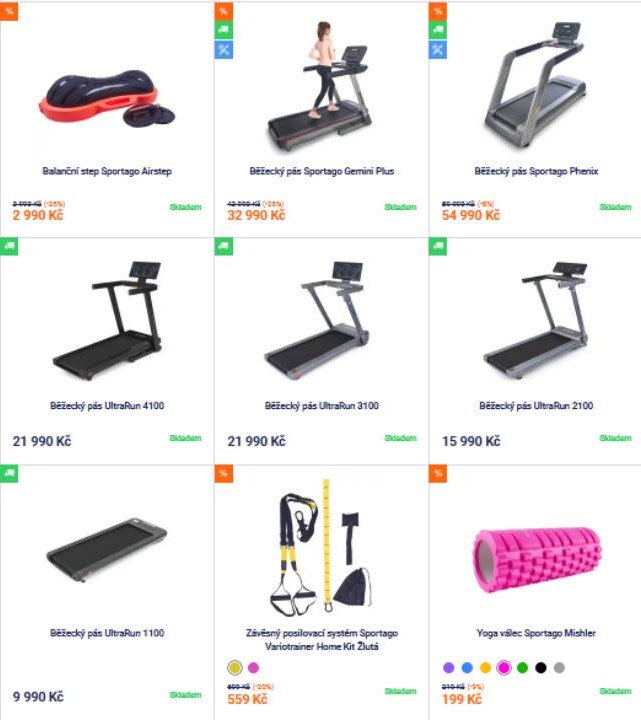Viewport: 641px width, 720px height.
Task: Select gray swatch for Yoga válec Mishler
Action: tap(559, 668)
